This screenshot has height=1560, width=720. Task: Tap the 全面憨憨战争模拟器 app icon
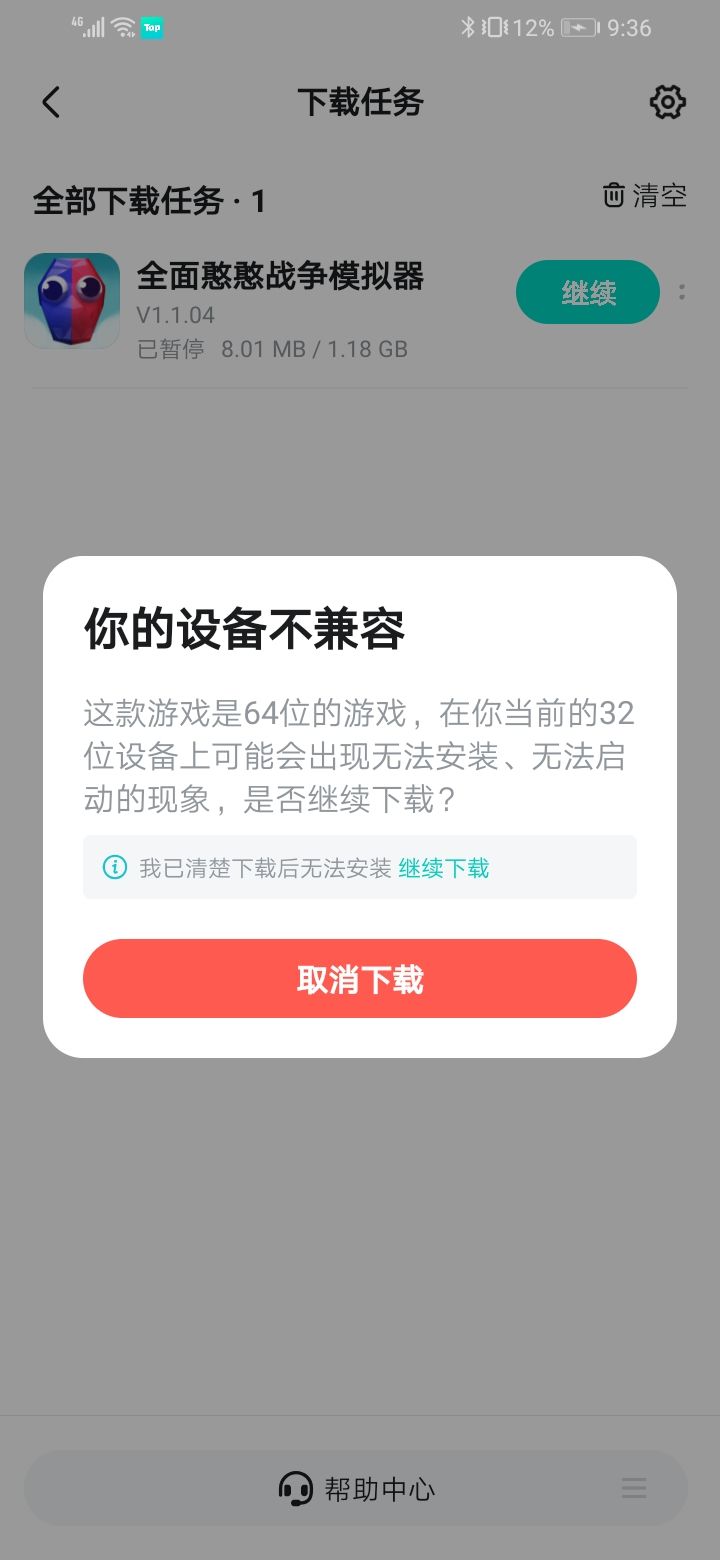point(71,300)
